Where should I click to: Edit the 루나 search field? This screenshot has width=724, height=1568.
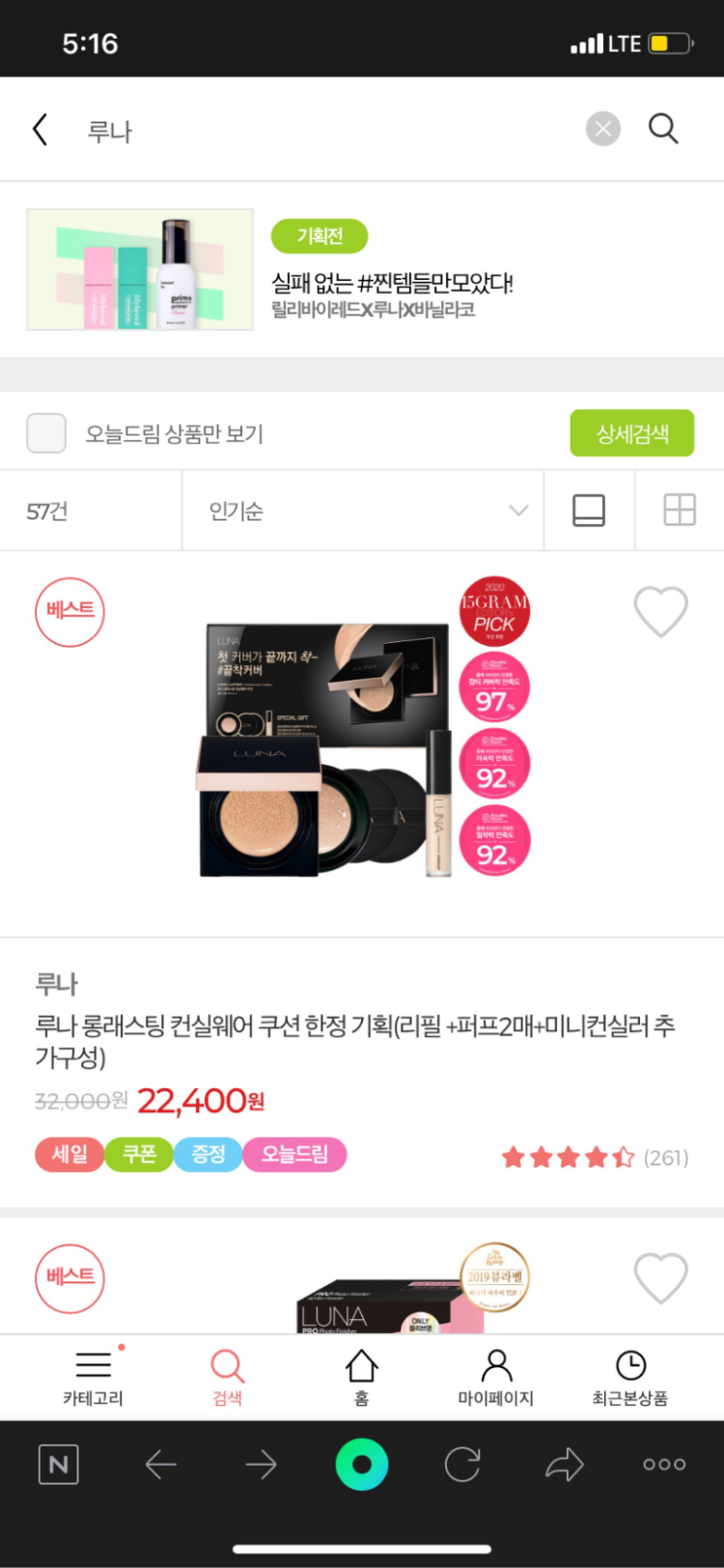pyautogui.click(x=328, y=130)
